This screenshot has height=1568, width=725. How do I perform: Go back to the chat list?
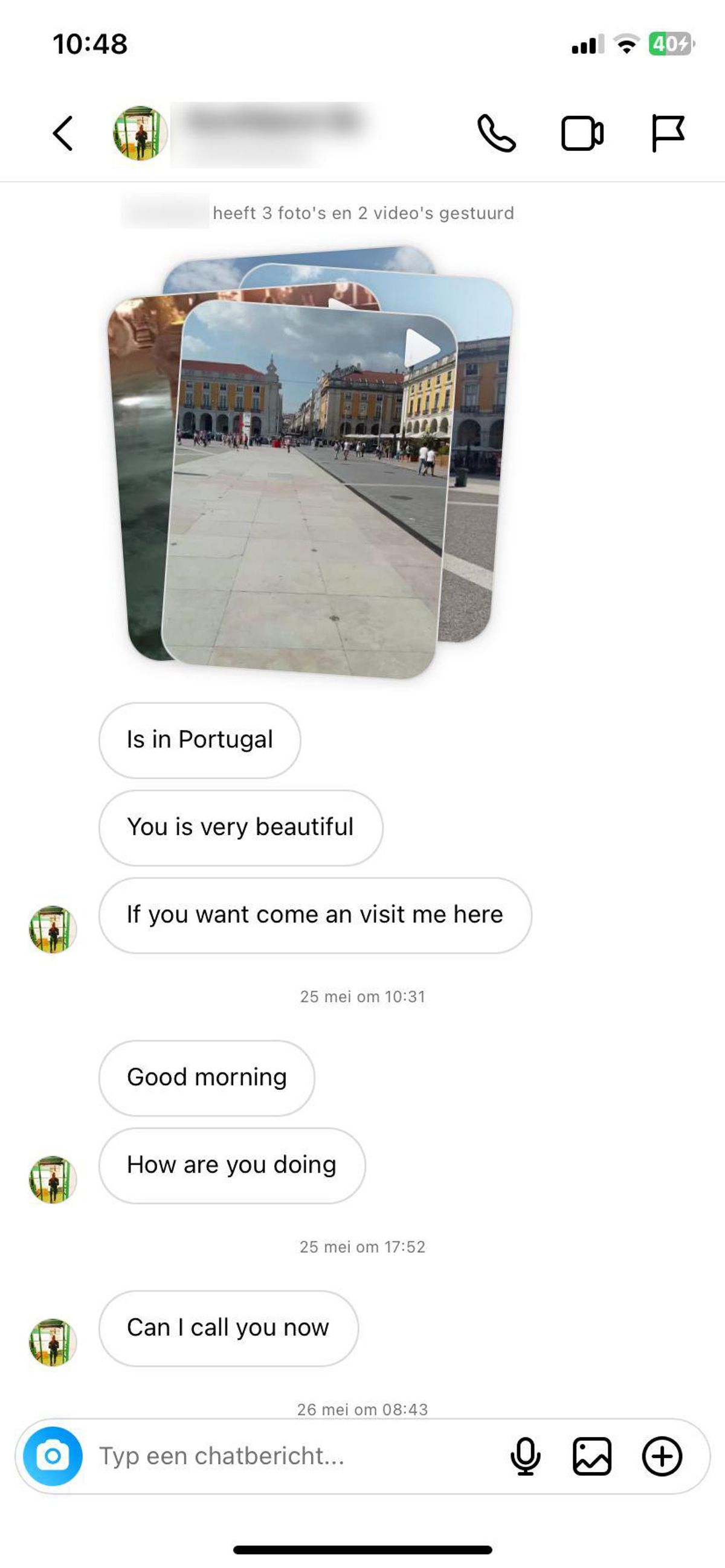coord(63,133)
